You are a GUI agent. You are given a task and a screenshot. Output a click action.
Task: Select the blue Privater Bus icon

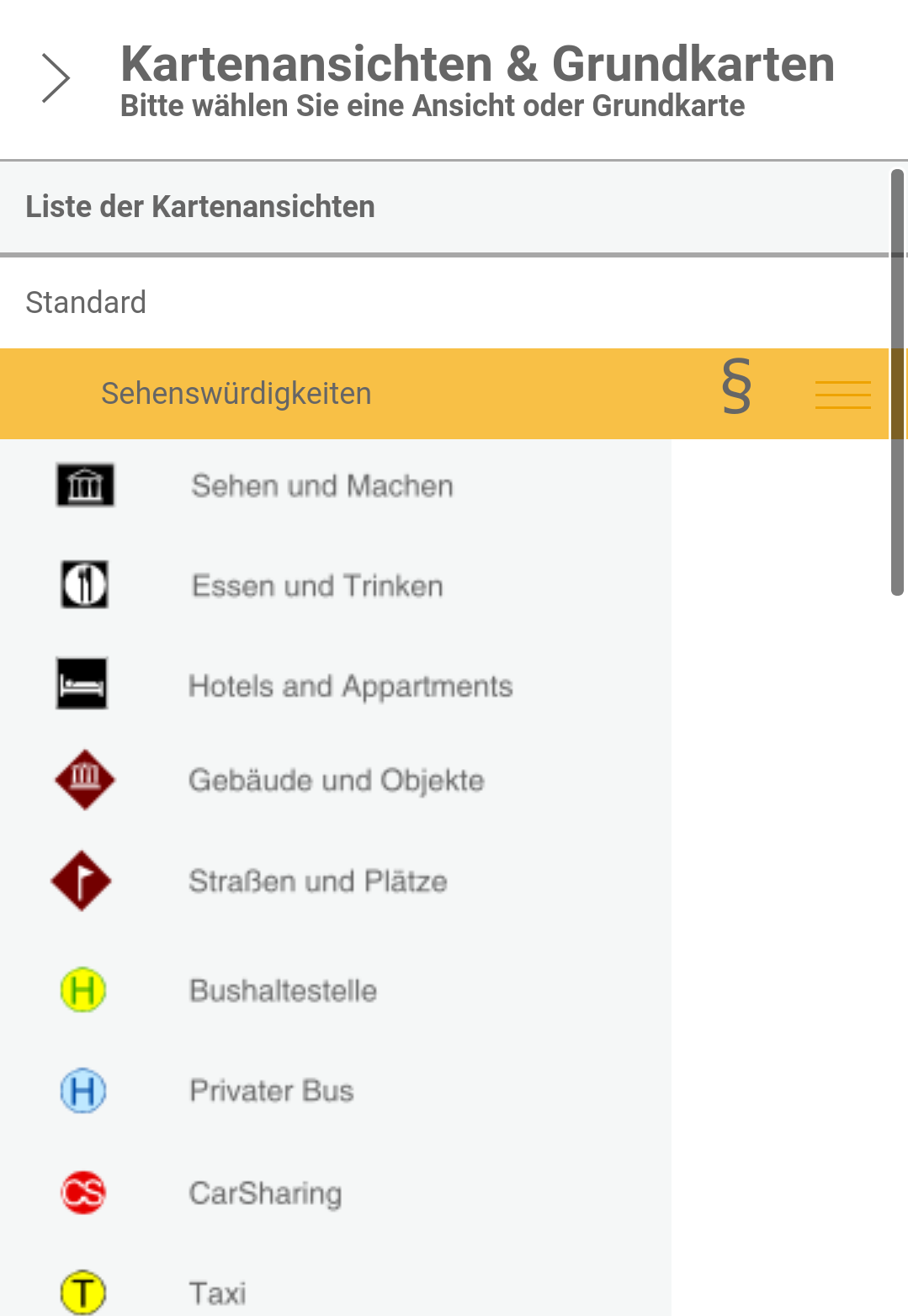click(82, 1090)
